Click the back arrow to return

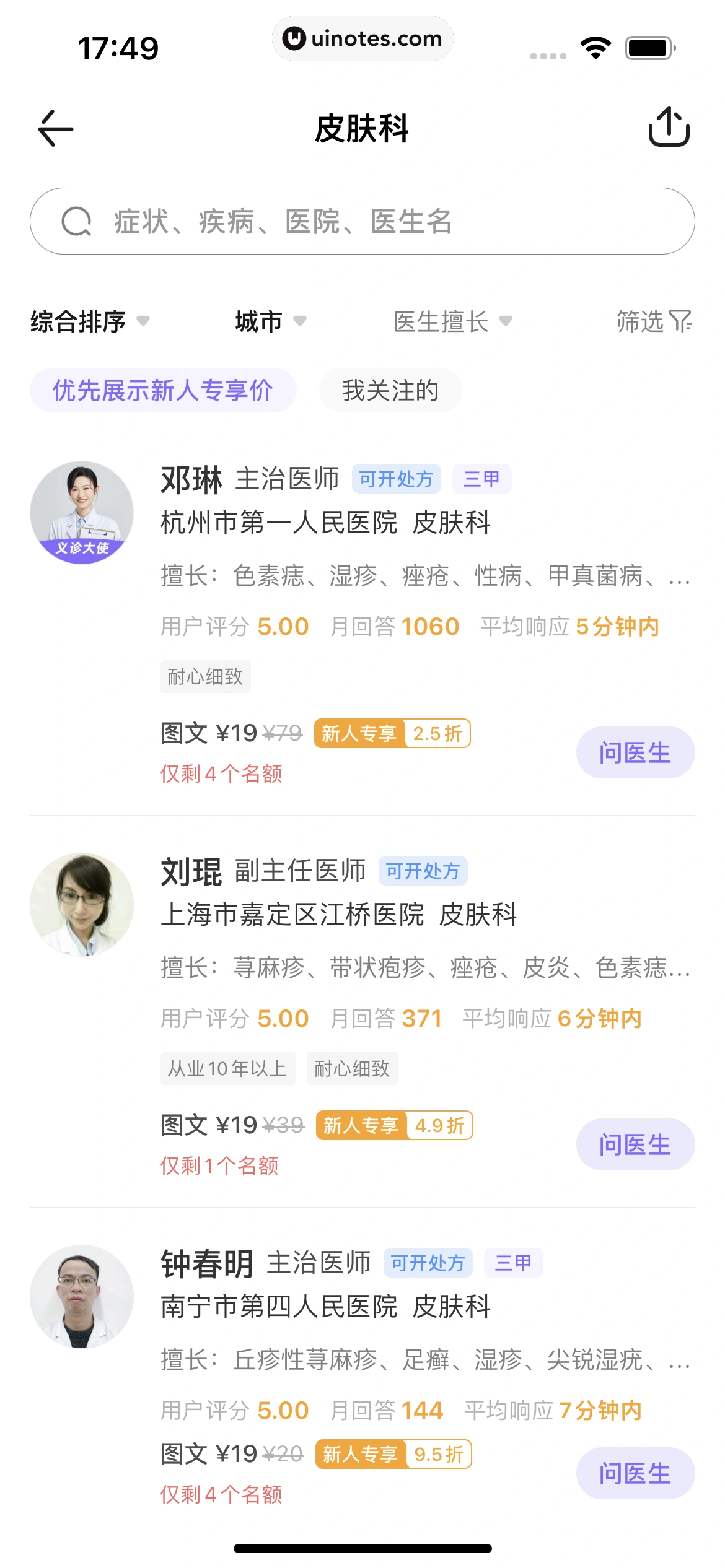click(55, 128)
